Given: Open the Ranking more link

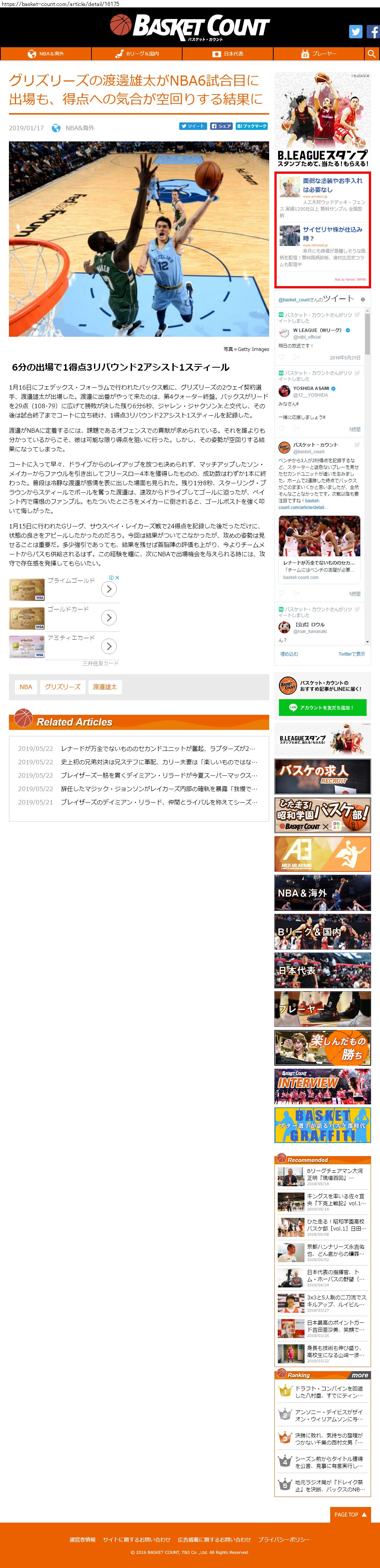Looking at the screenshot, I should point(359,1375).
